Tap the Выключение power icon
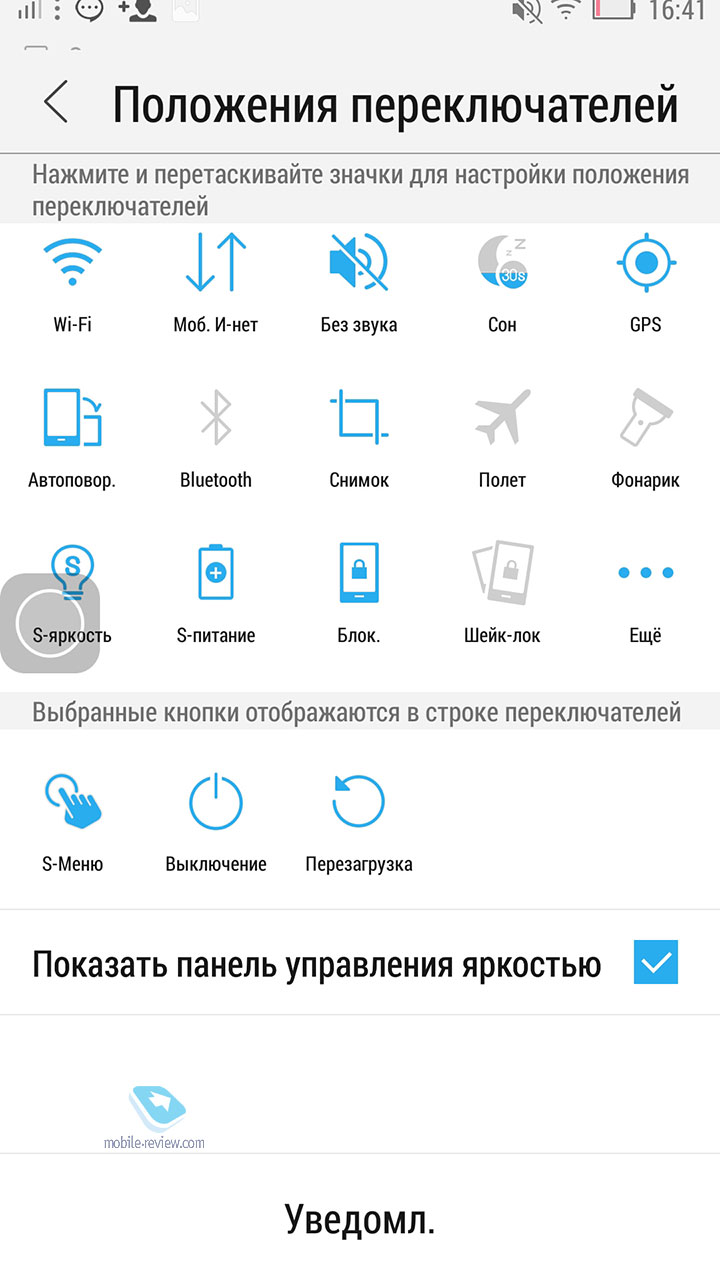720x1280 pixels. pyautogui.click(x=216, y=802)
